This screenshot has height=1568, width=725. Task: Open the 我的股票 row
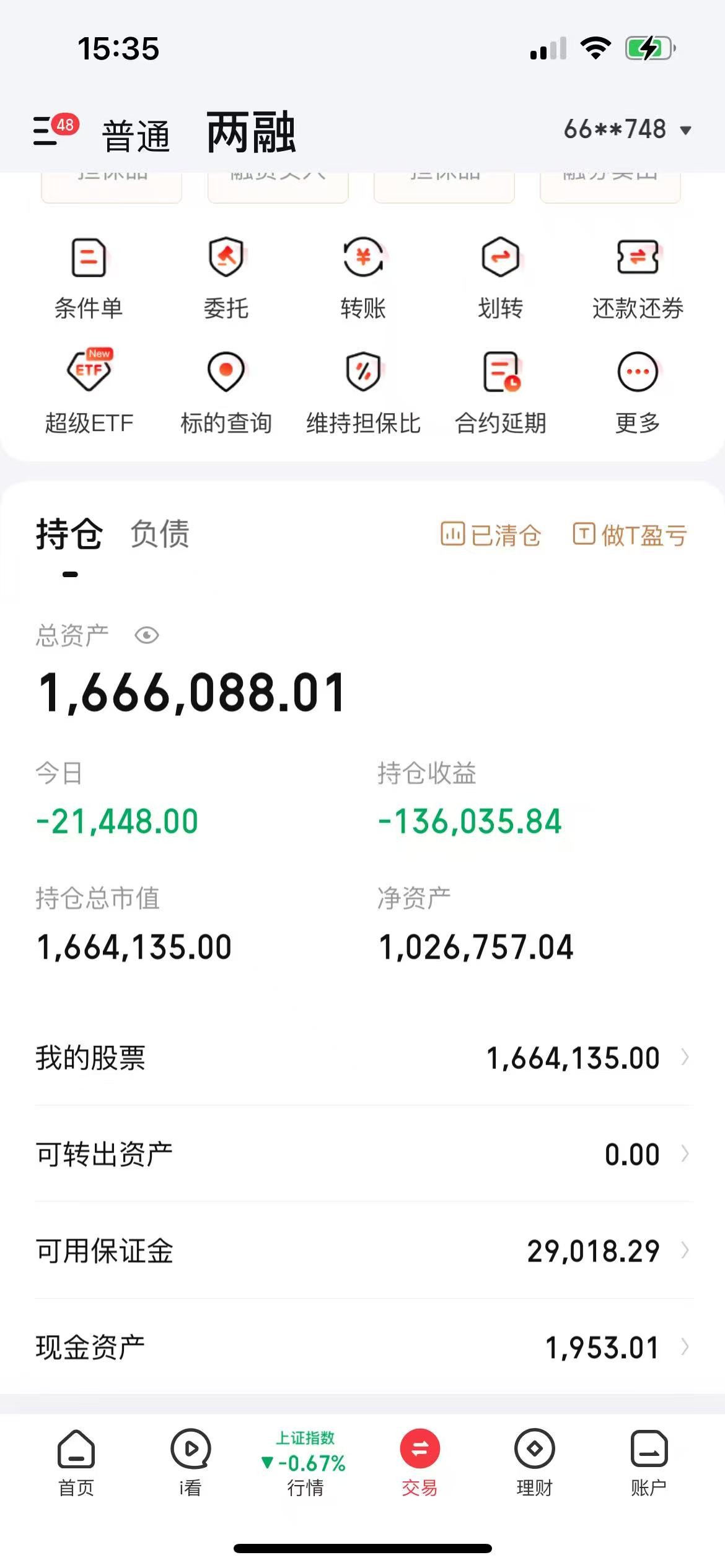pos(362,1058)
